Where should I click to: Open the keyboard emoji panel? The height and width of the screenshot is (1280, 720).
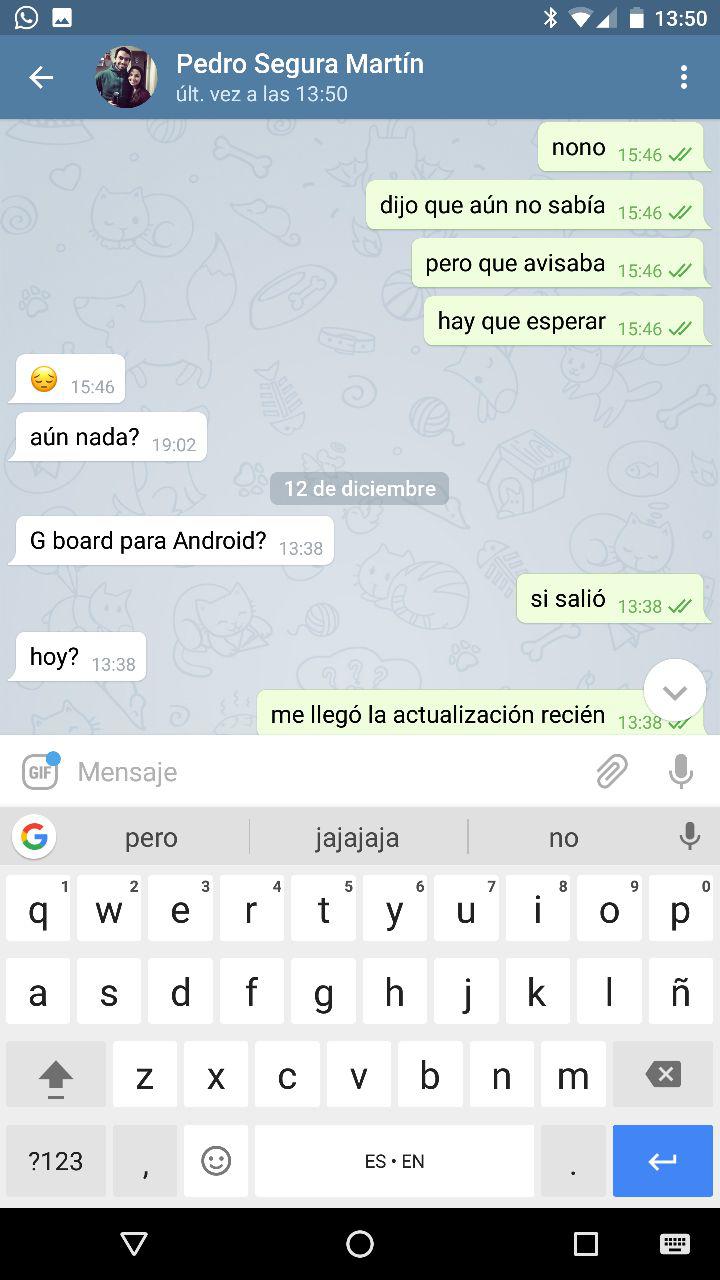point(216,1161)
